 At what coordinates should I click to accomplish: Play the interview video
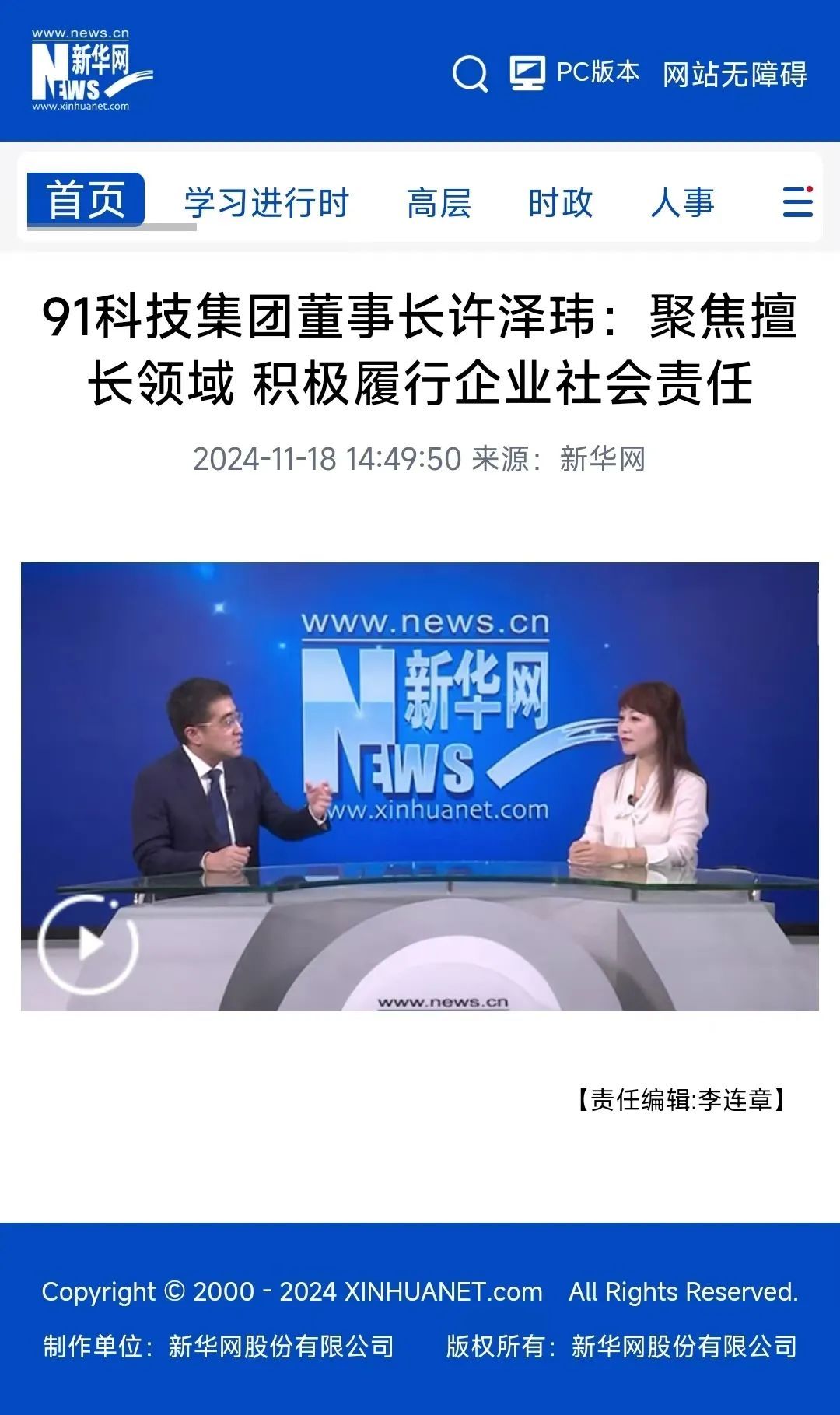[88, 944]
